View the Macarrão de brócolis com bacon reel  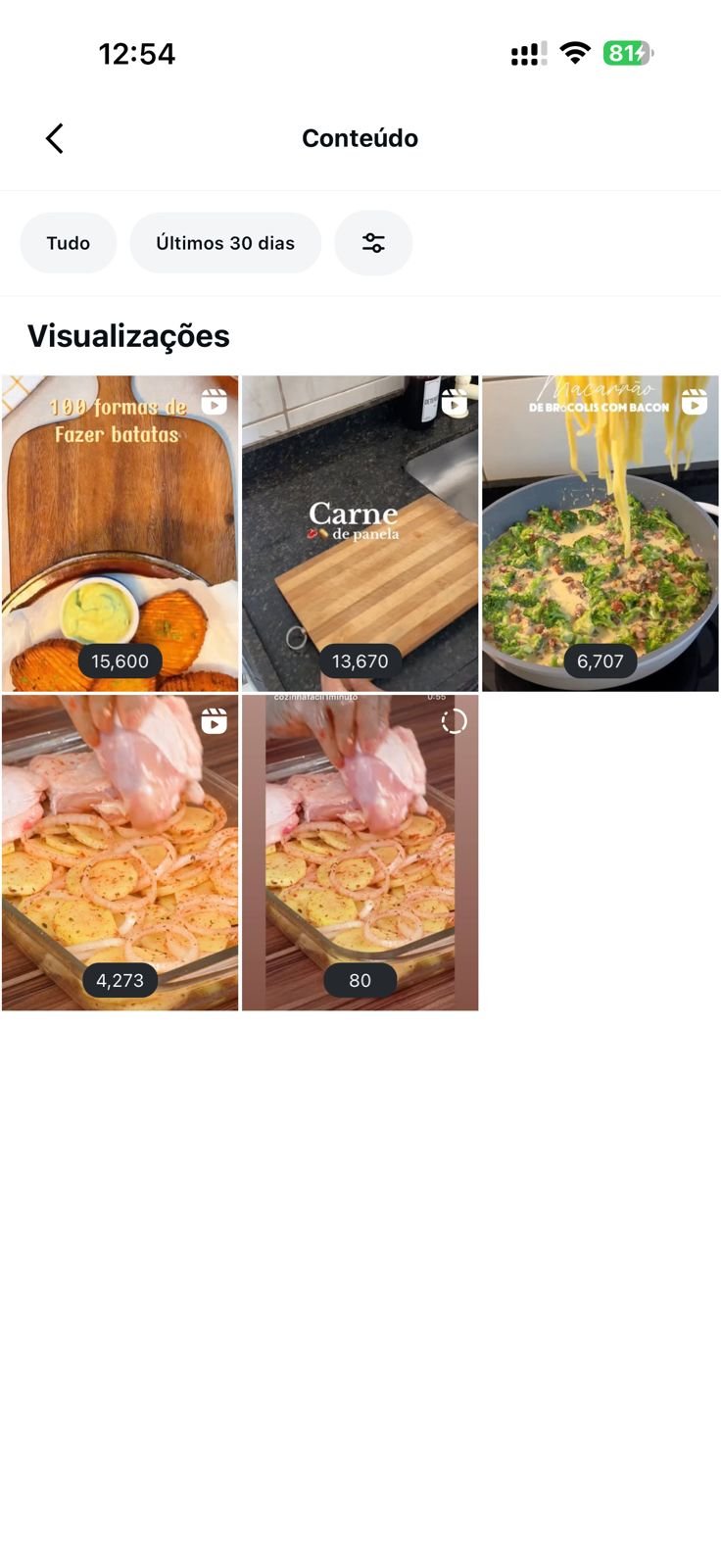coord(600,533)
